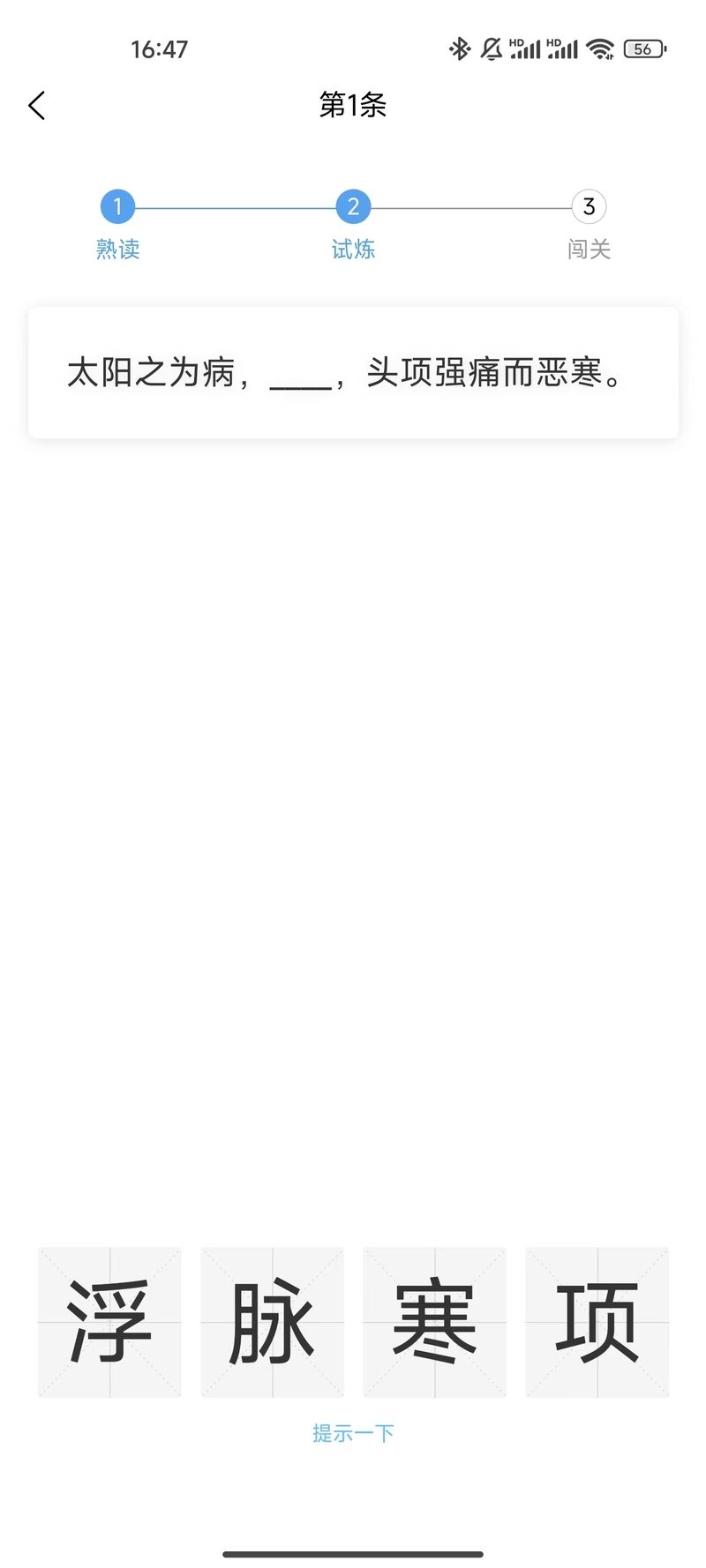Choose the character tile 浮

click(x=109, y=1322)
